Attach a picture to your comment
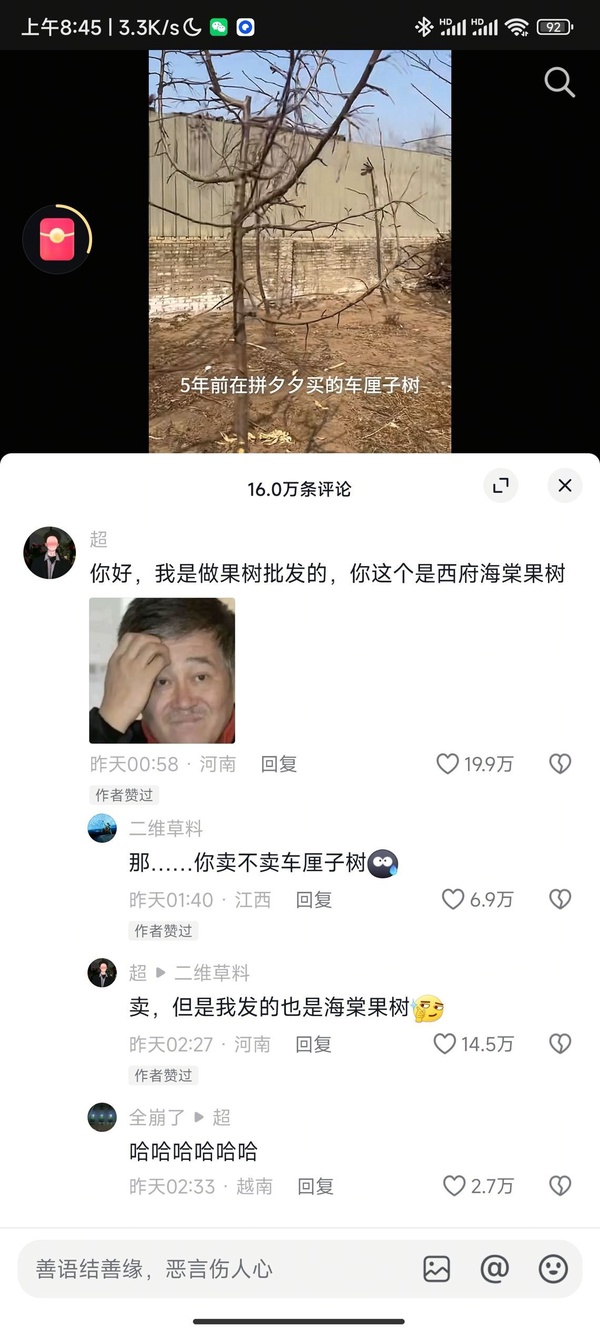 tap(437, 1269)
